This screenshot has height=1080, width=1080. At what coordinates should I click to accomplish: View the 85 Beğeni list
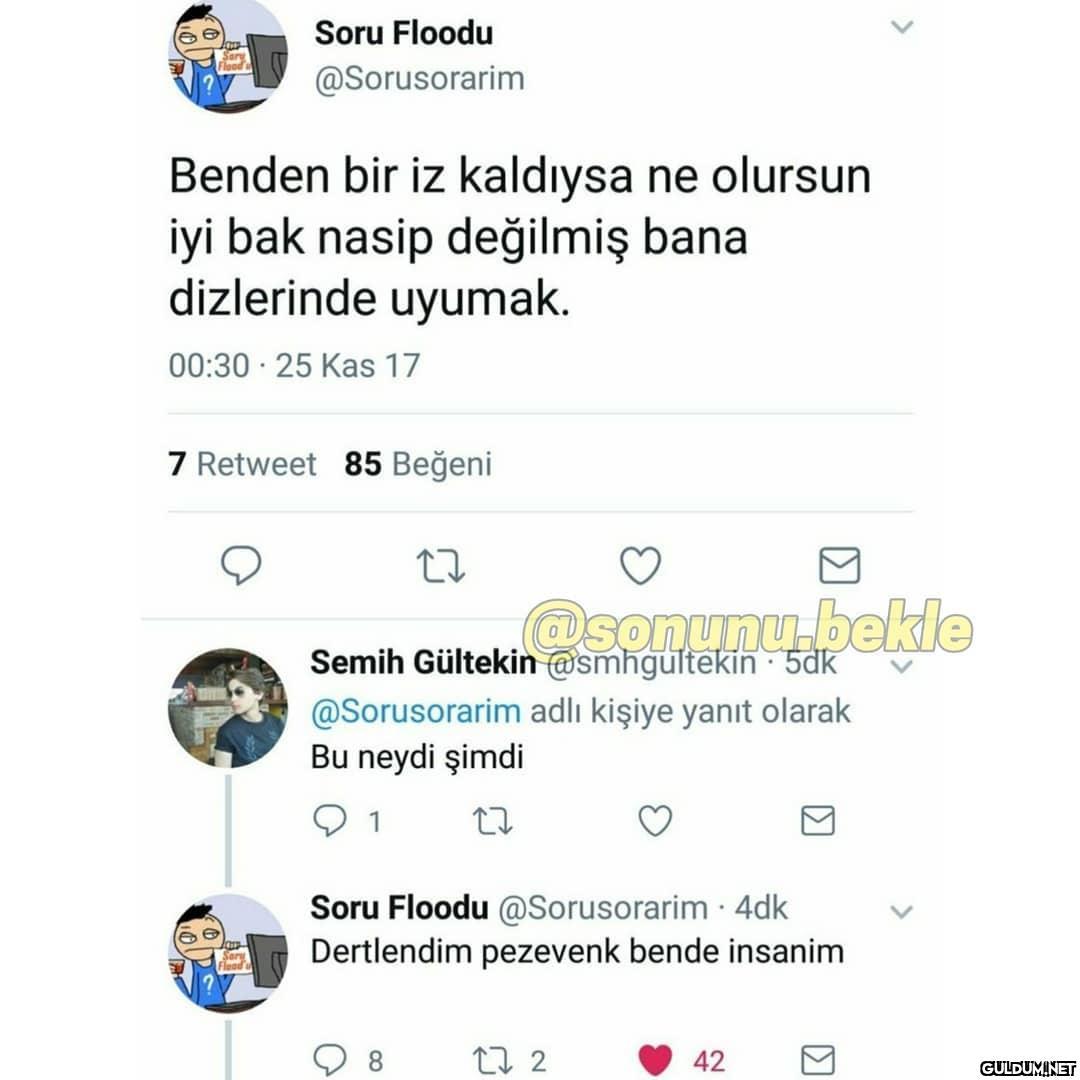pos(418,464)
